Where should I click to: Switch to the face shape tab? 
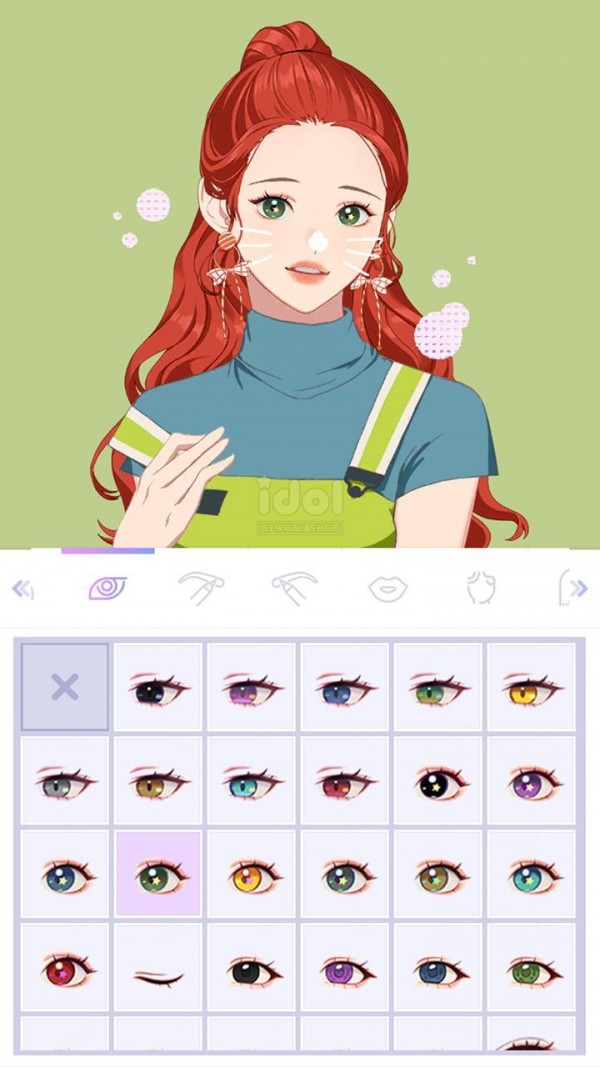click(481, 588)
